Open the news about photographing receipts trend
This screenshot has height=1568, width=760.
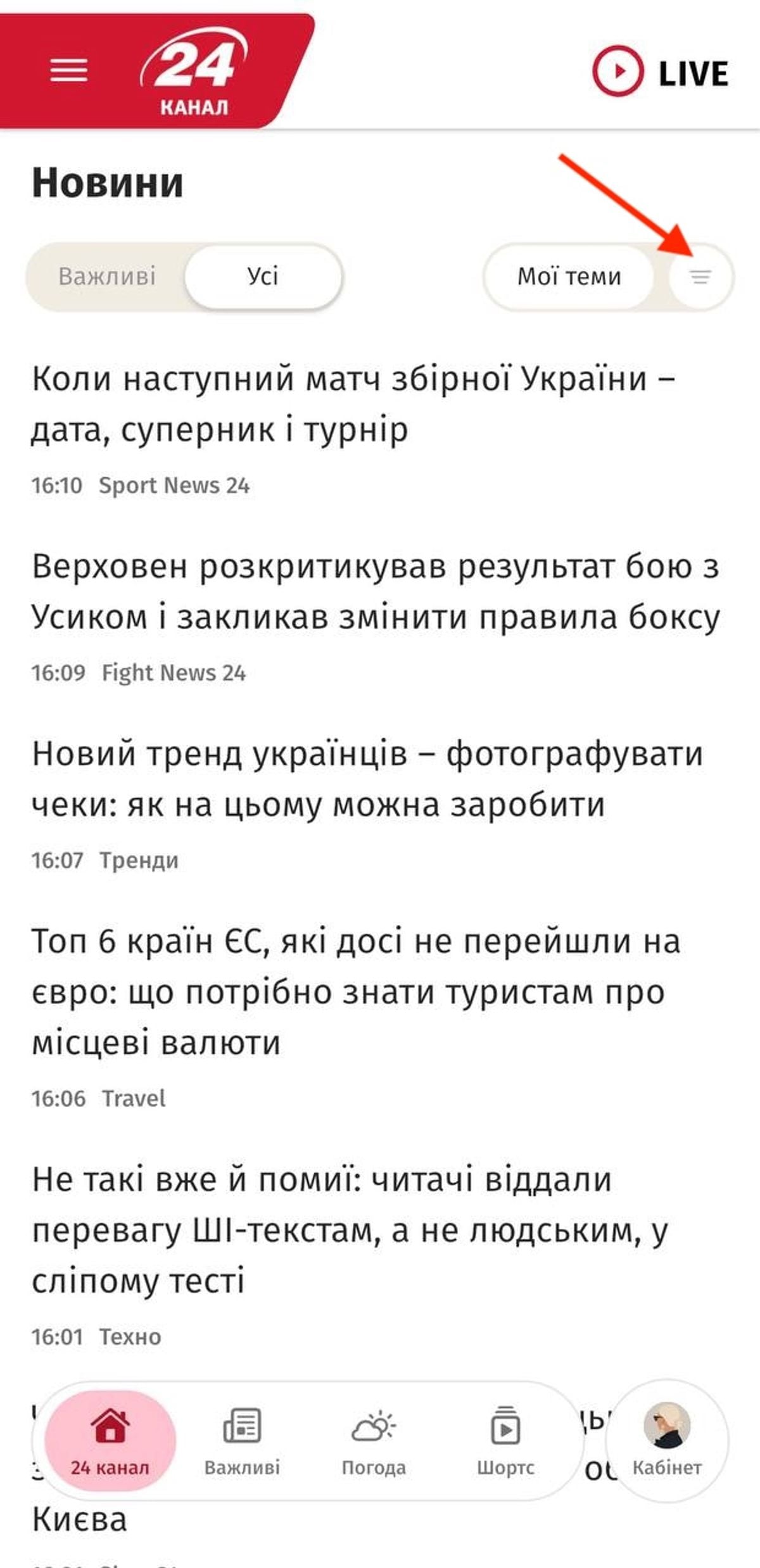(367, 779)
